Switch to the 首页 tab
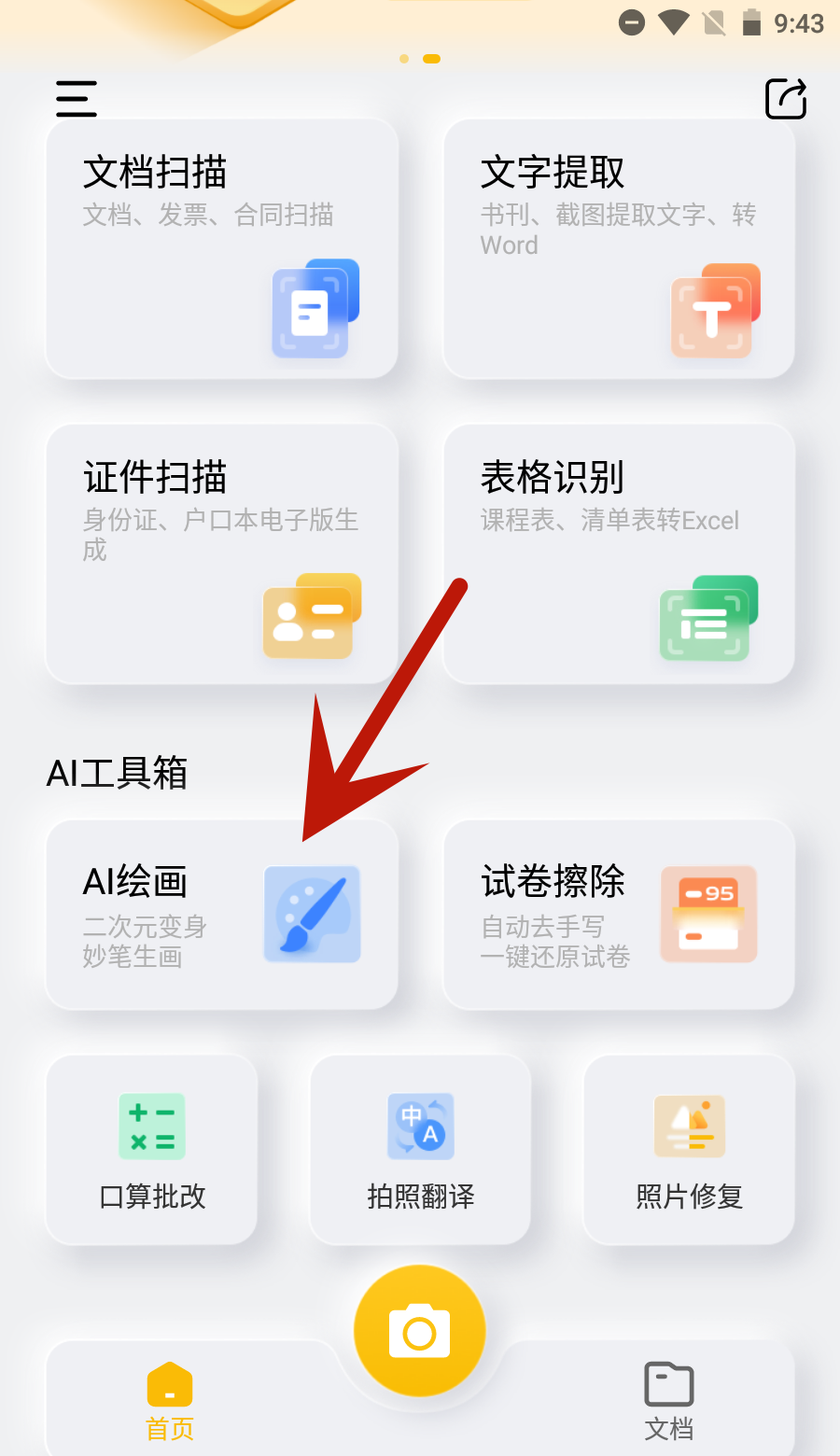This screenshot has height=1456, width=840. point(170,1400)
